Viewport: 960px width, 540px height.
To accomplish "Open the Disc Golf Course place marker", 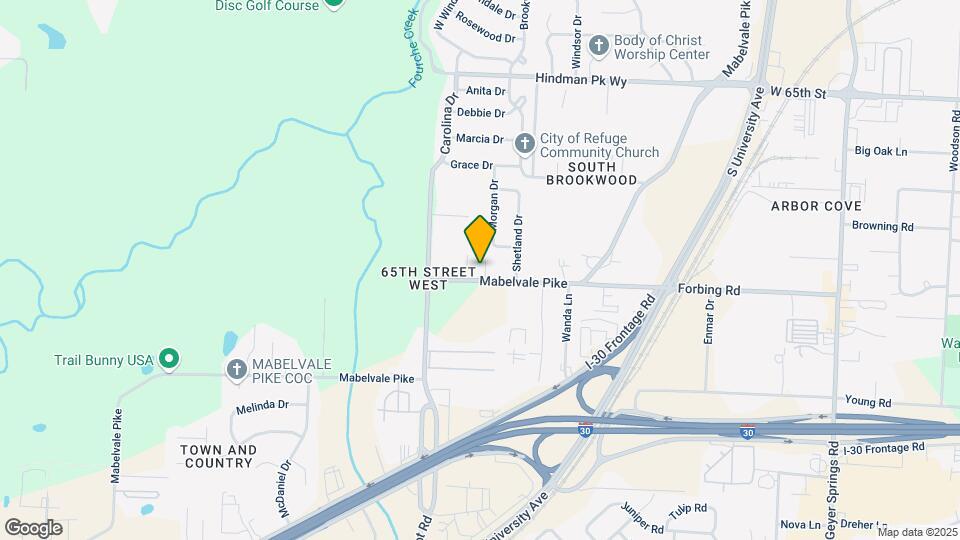I will (334, 4).
